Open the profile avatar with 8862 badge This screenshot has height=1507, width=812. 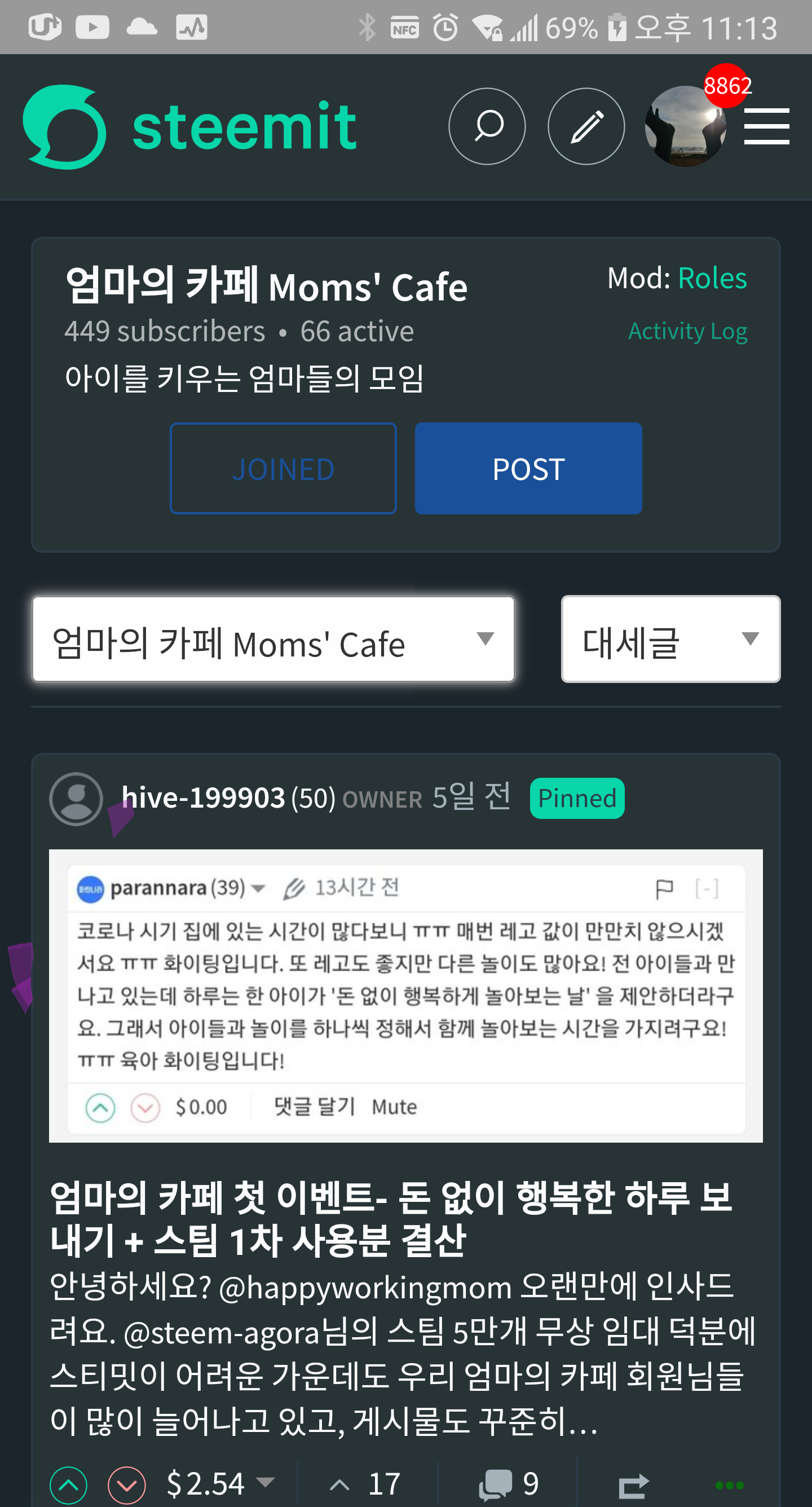pos(685,126)
